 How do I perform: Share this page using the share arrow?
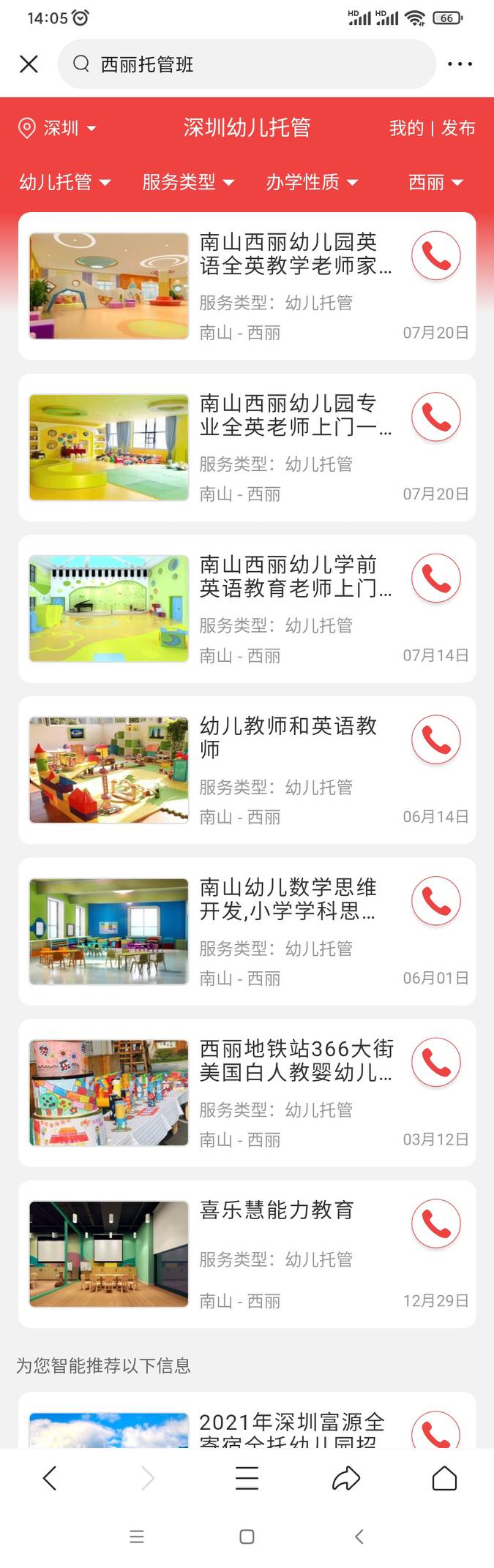(x=345, y=1478)
